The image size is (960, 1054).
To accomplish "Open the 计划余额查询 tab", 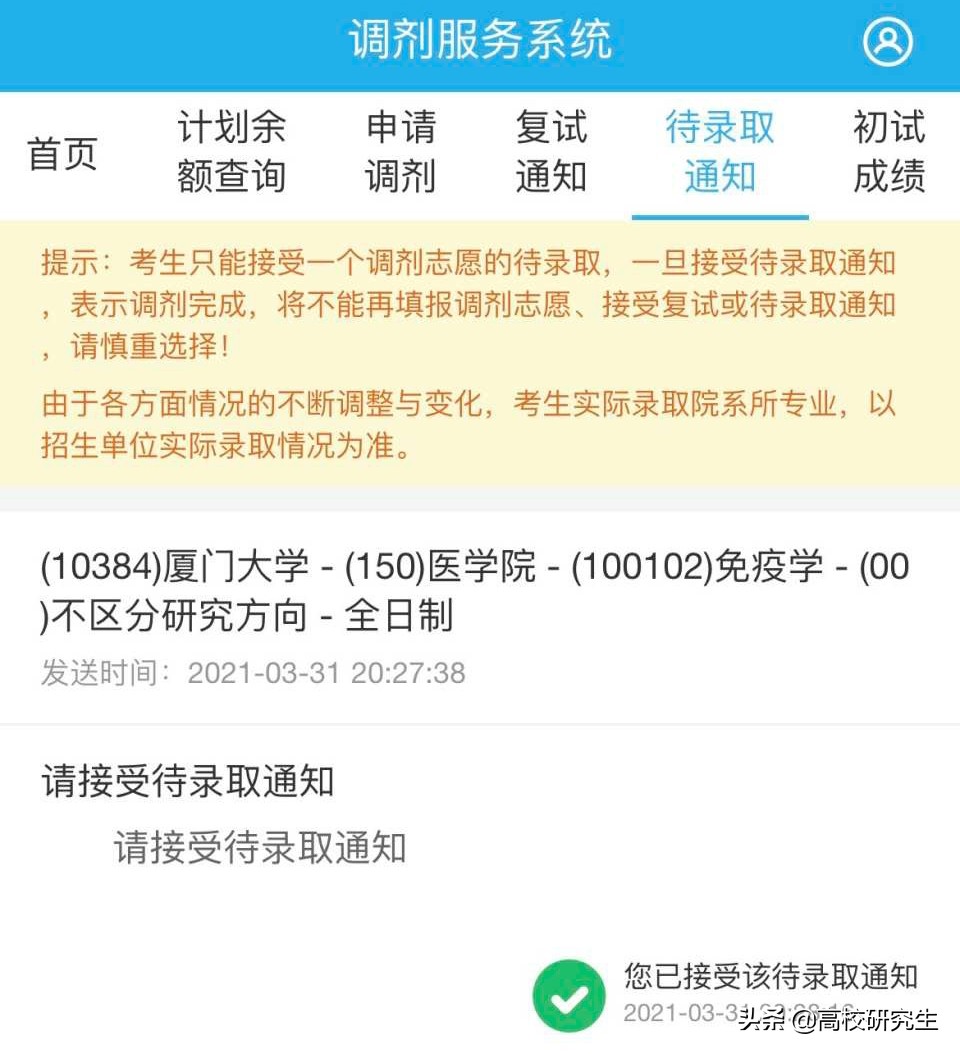I will [x=232, y=153].
